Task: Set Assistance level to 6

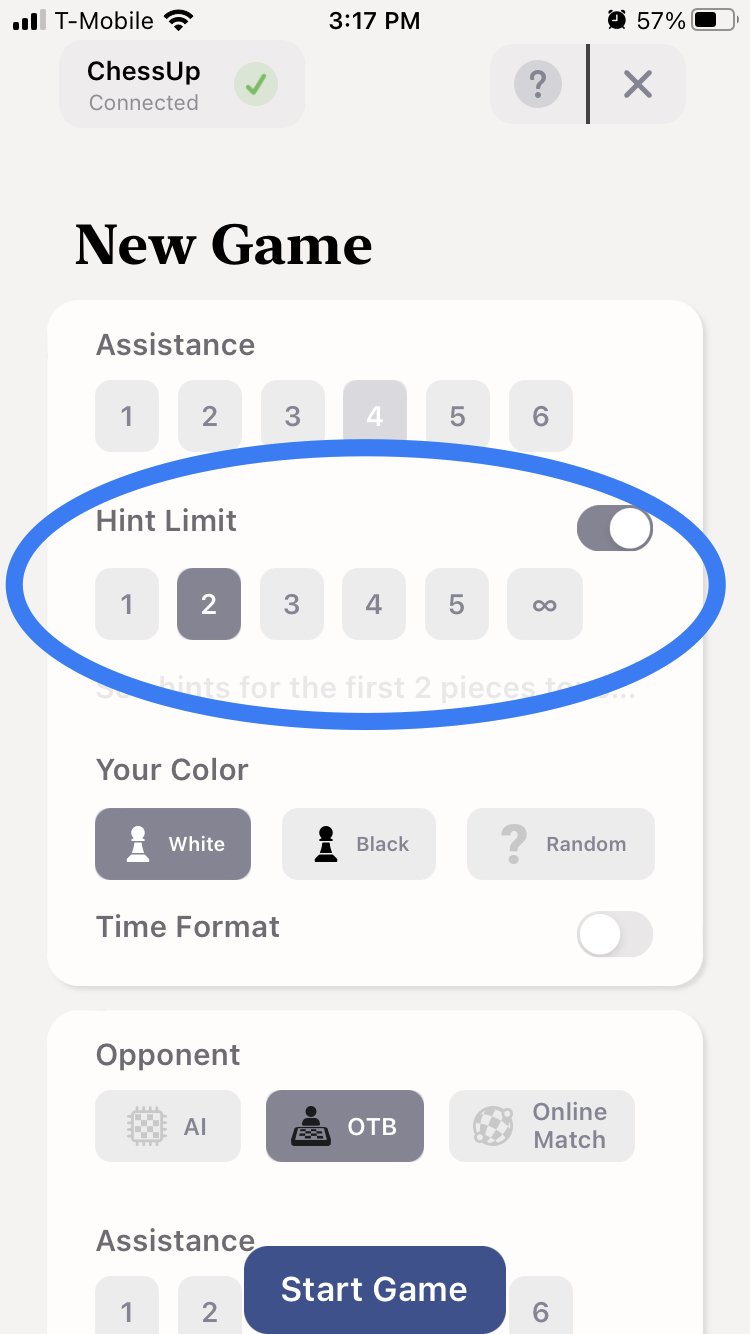Action: pyautogui.click(x=541, y=416)
